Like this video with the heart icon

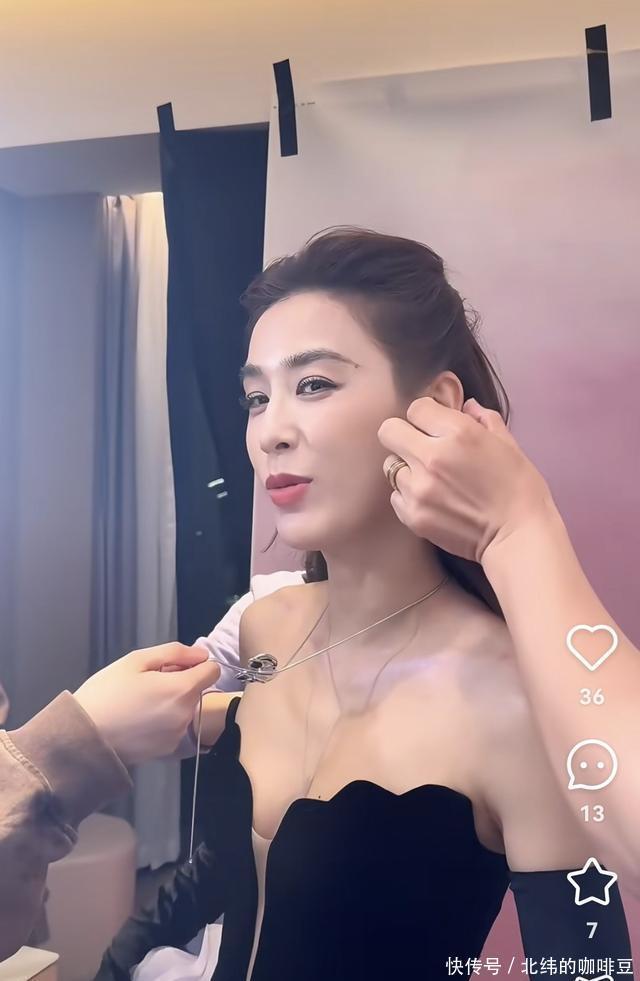[x=592, y=647]
